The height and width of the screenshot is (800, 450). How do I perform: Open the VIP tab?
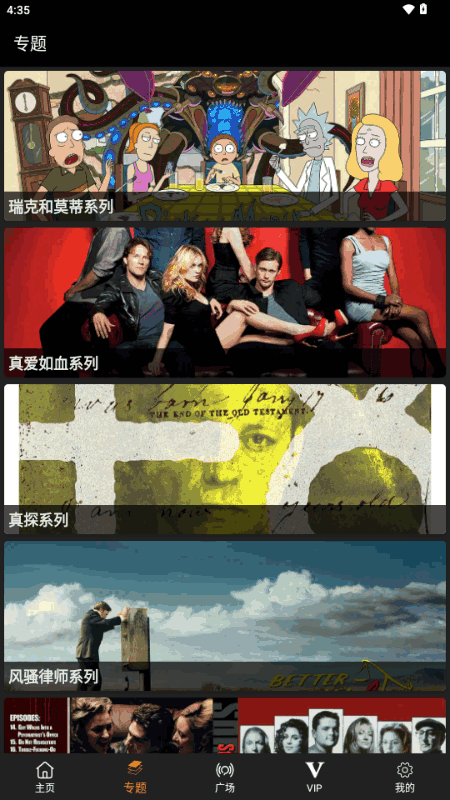pyautogui.click(x=315, y=777)
